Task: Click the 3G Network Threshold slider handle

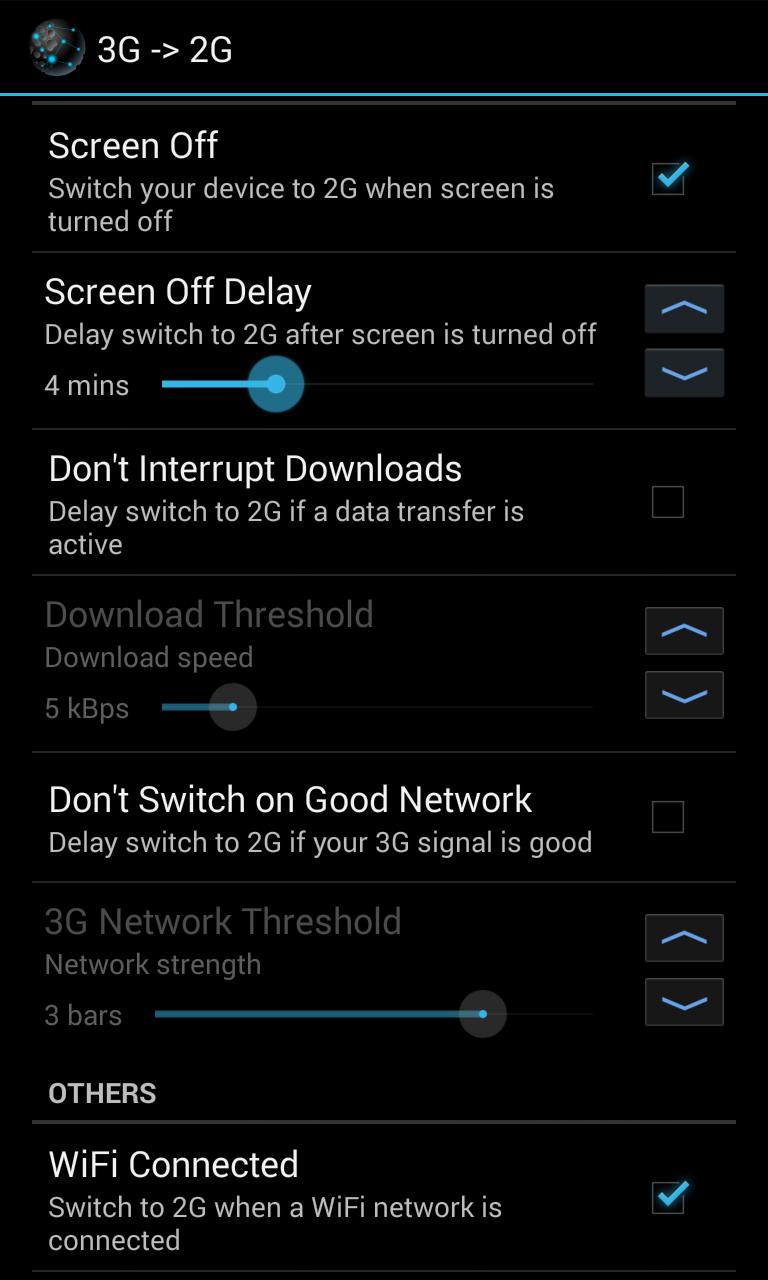Action: [483, 1015]
